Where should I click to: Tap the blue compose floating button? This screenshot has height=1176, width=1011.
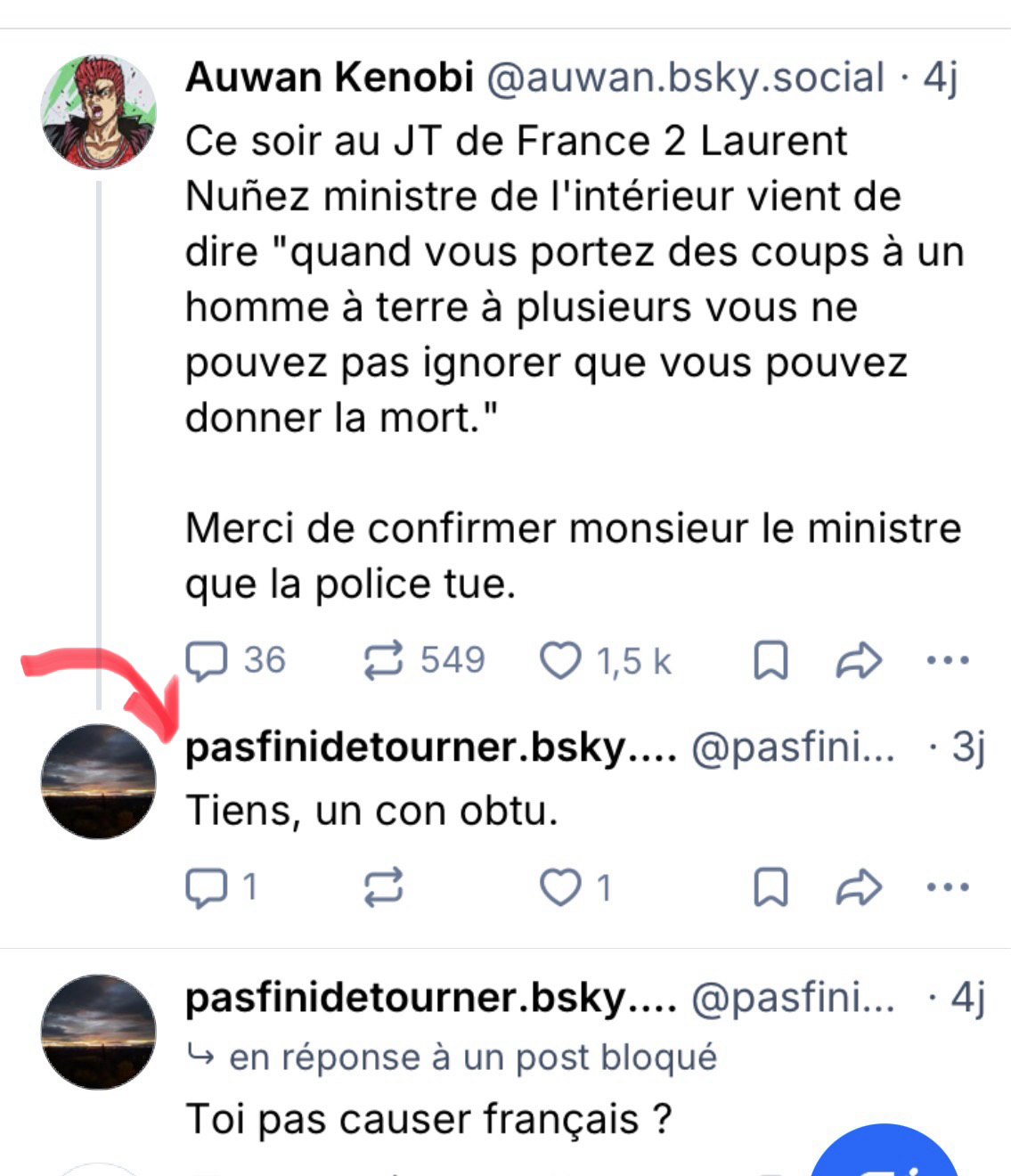point(886,1158)
